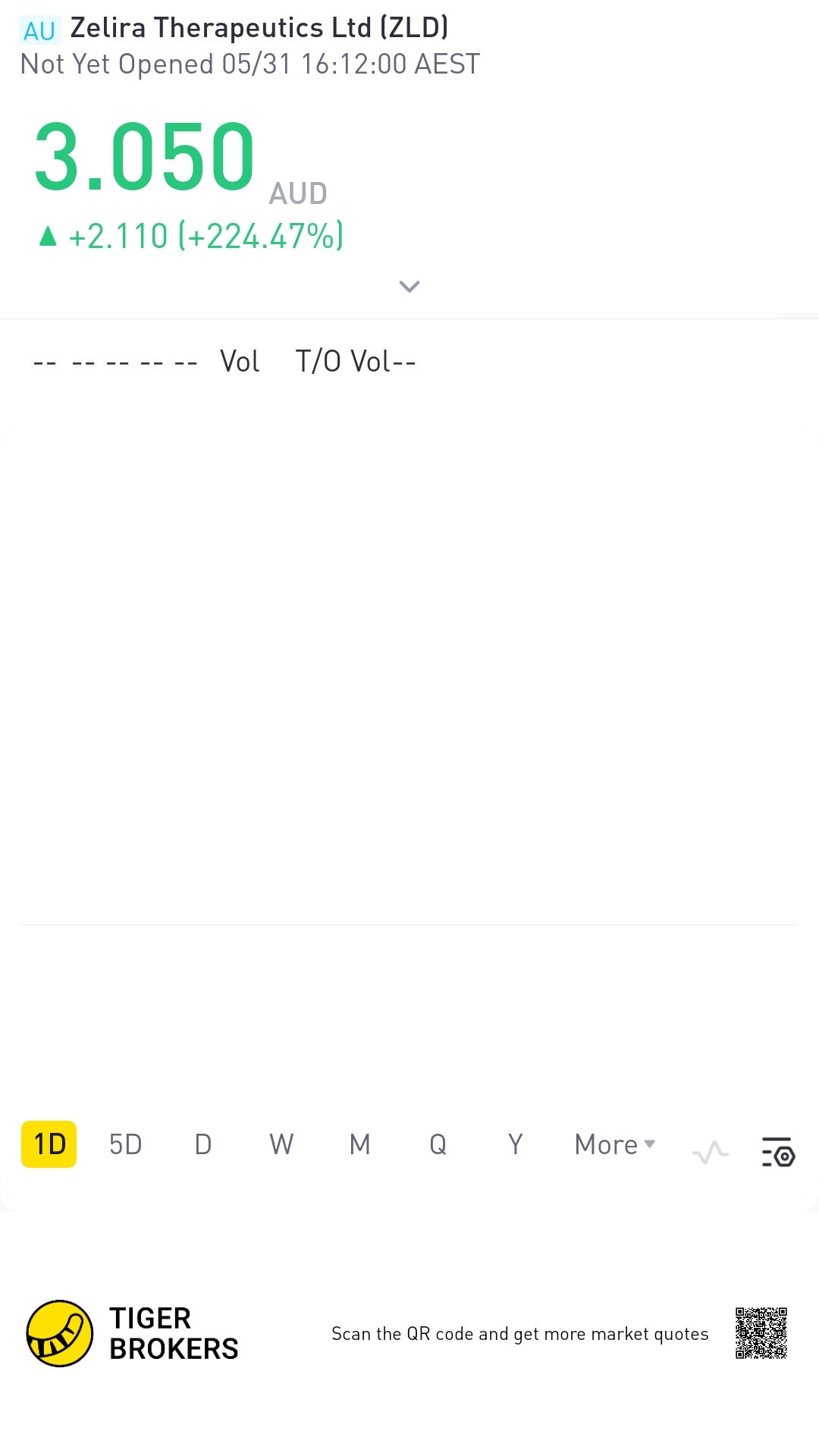Switch to the 5D chart
The height and width of the screenshot is (1456, 819).
point(126,1144)
